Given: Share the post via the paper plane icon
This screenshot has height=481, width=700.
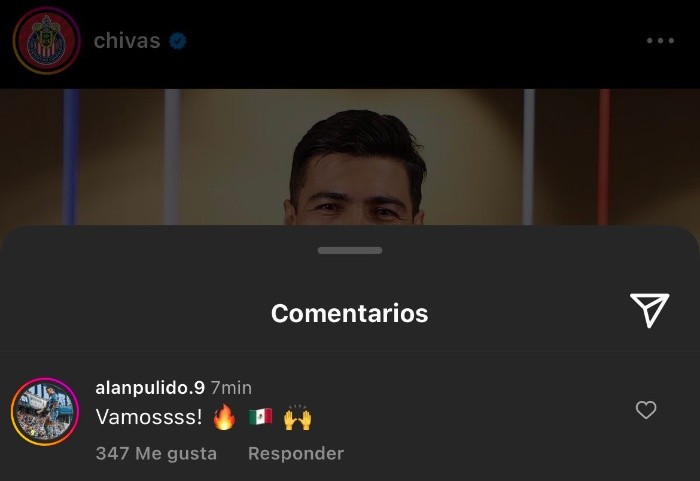Looking at the screenshot, I should (649, 311).
